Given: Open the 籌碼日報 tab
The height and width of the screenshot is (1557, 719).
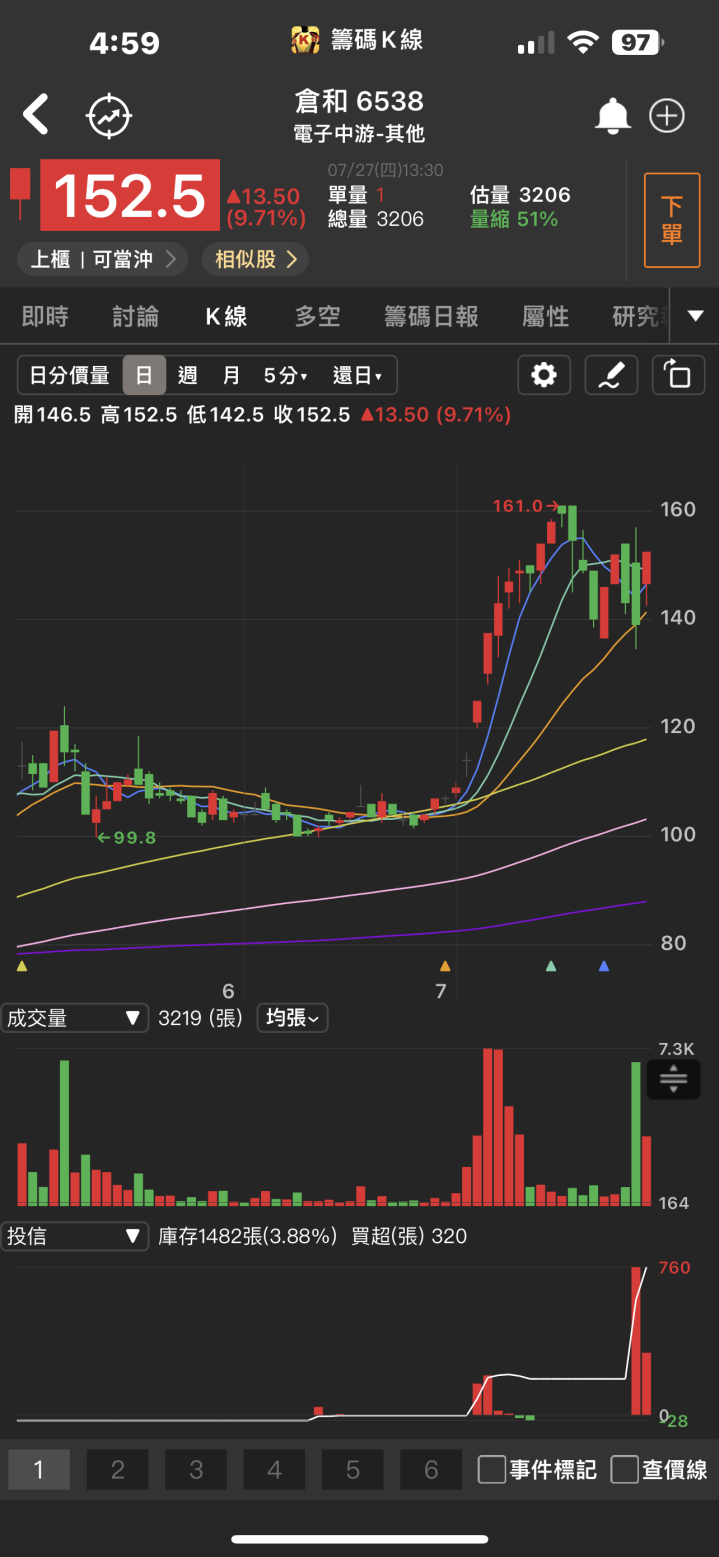Looking at the screenshot, I should click(431, 317).
